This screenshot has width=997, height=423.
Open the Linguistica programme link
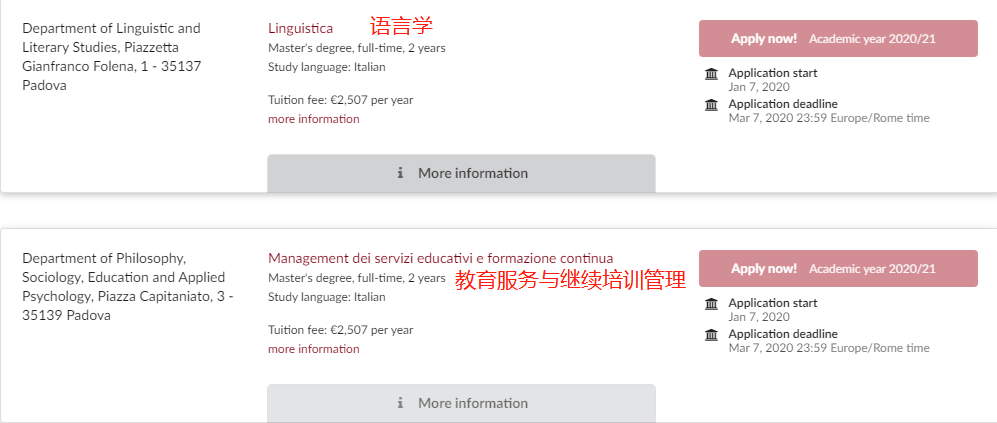point(300,28)
